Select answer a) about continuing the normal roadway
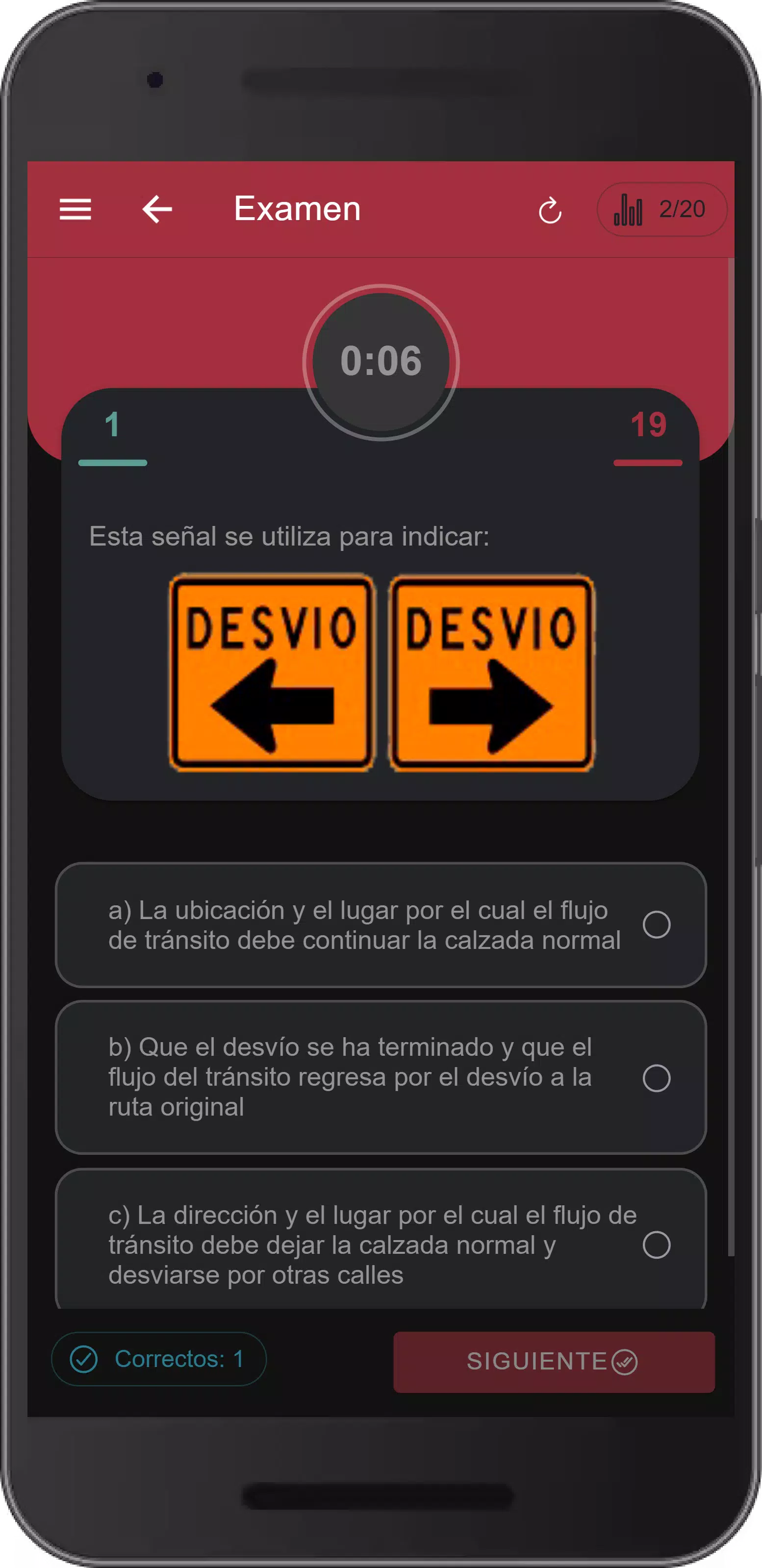This screenshot has width=762, height=1568. 381,924
